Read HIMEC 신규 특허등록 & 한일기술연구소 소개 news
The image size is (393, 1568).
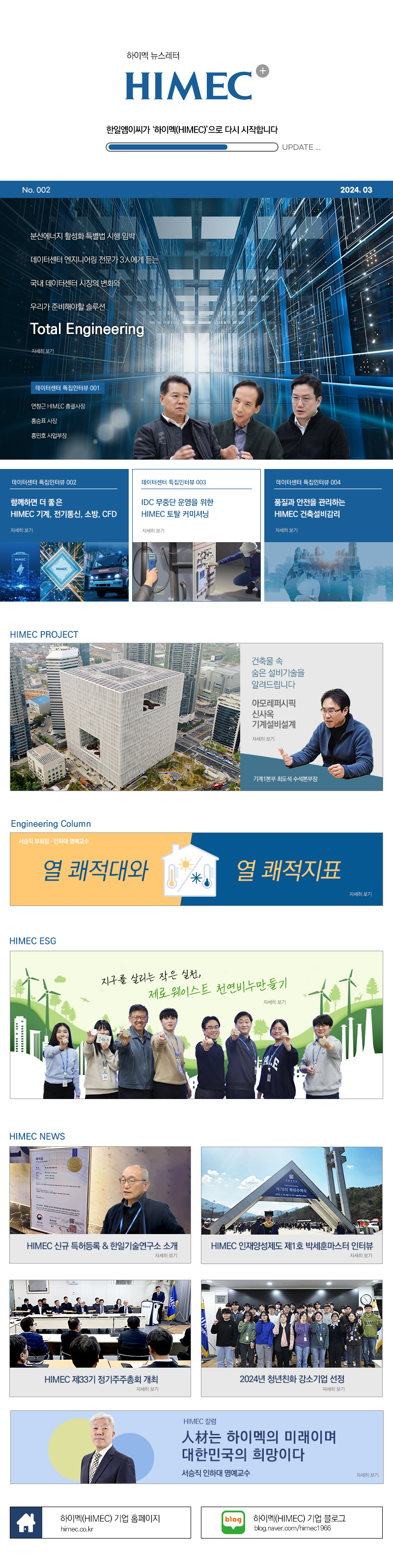coord(100,1204)
